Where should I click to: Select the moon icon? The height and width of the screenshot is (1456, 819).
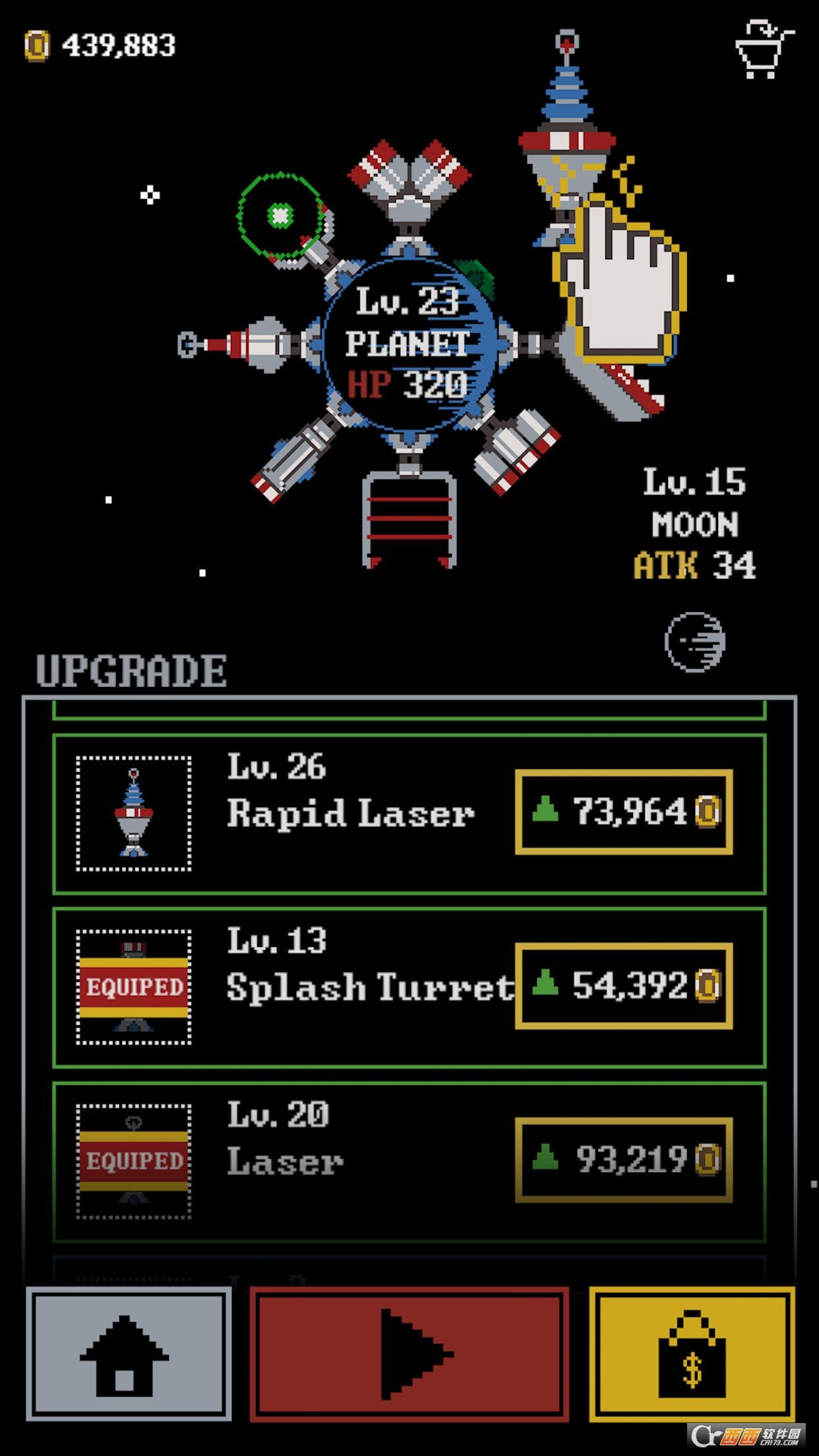[x=694, y=642]
